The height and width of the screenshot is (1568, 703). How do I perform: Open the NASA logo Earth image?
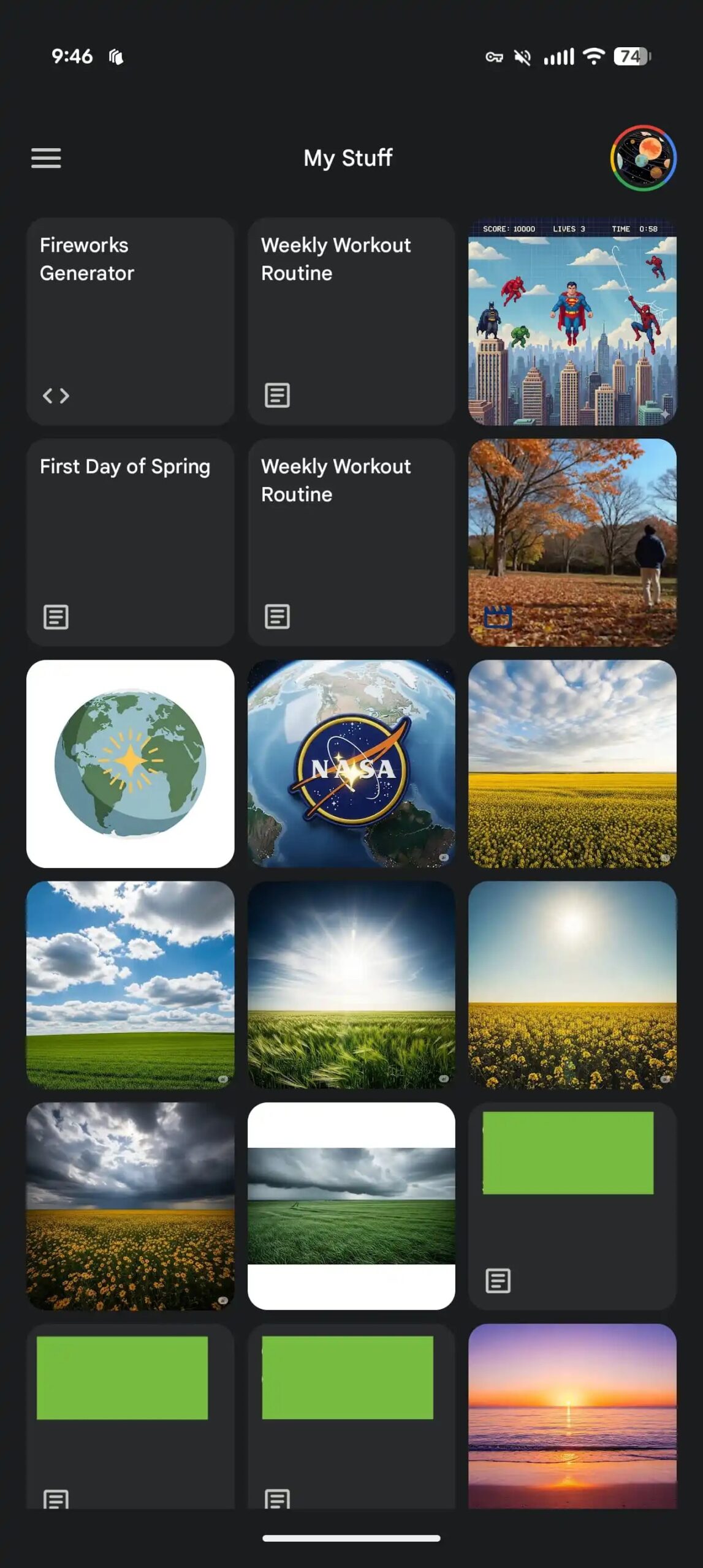tap(351, 763)
